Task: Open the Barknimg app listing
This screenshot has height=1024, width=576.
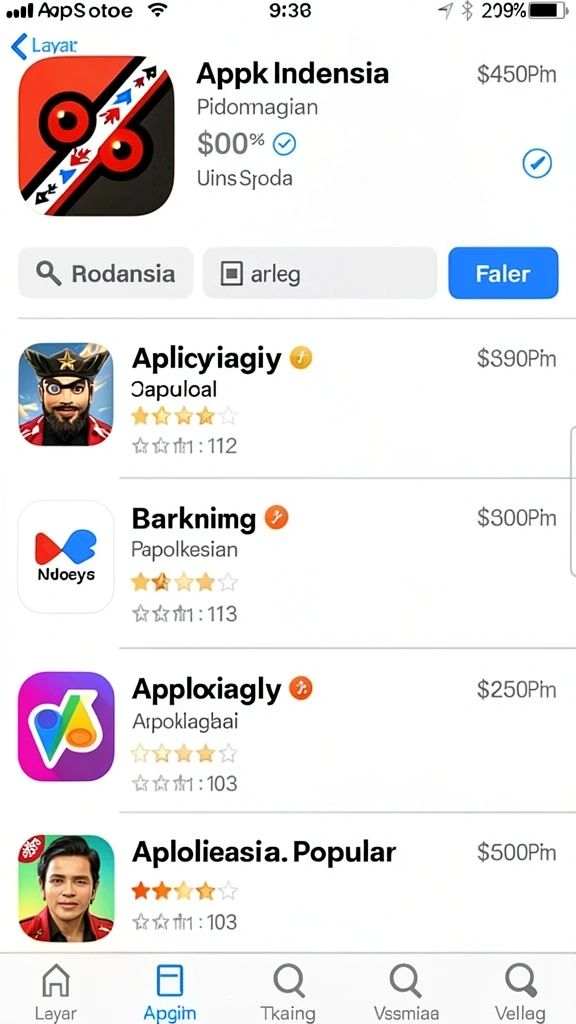Action: coord(288,562)
